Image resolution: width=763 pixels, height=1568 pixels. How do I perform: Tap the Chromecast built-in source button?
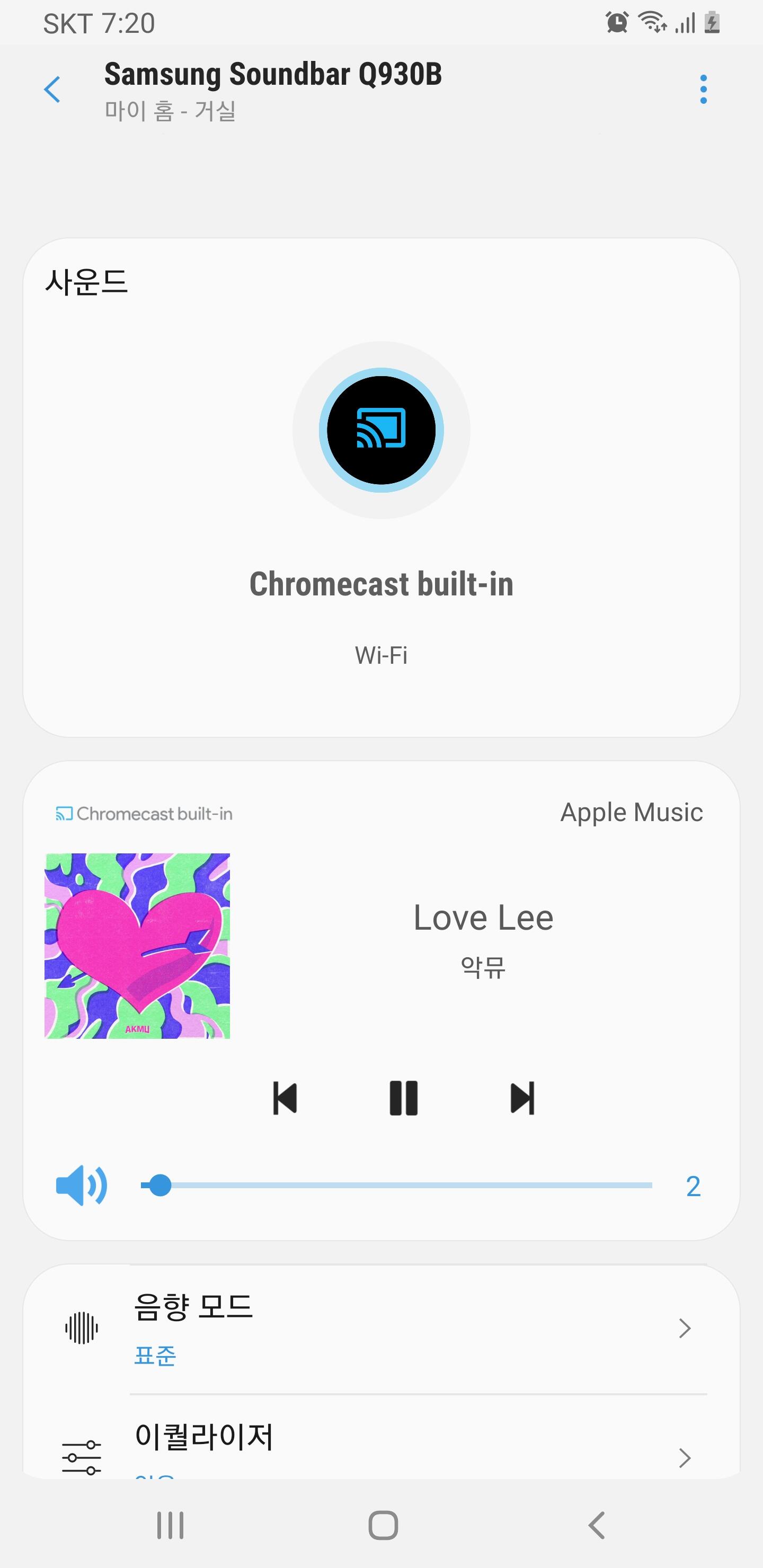point(381,430)
